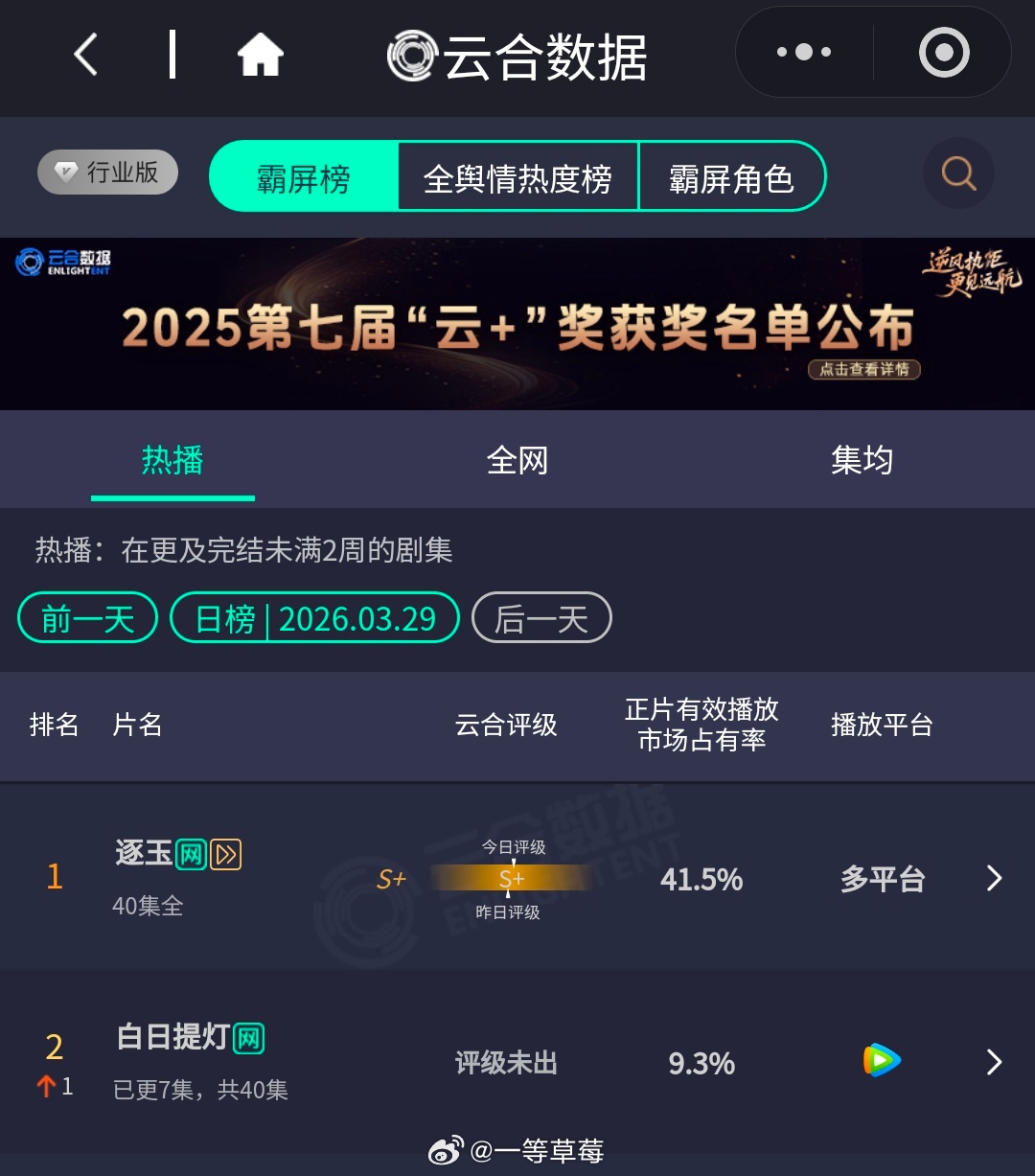Screen dimensions: 1035x1176
Task: Switch to the 全舆情热度榜 tab
Action: pyautogui.click(x=518, y=176)
